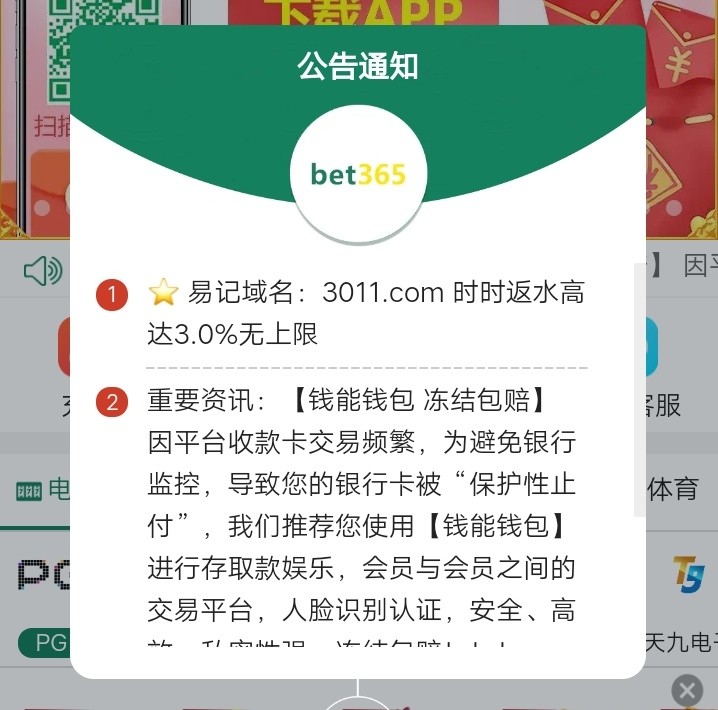Image resolution: width=718 pixels, height=710 pixels.
Task: Dismiss the floating banner with the X
Action: click(686, 690)
